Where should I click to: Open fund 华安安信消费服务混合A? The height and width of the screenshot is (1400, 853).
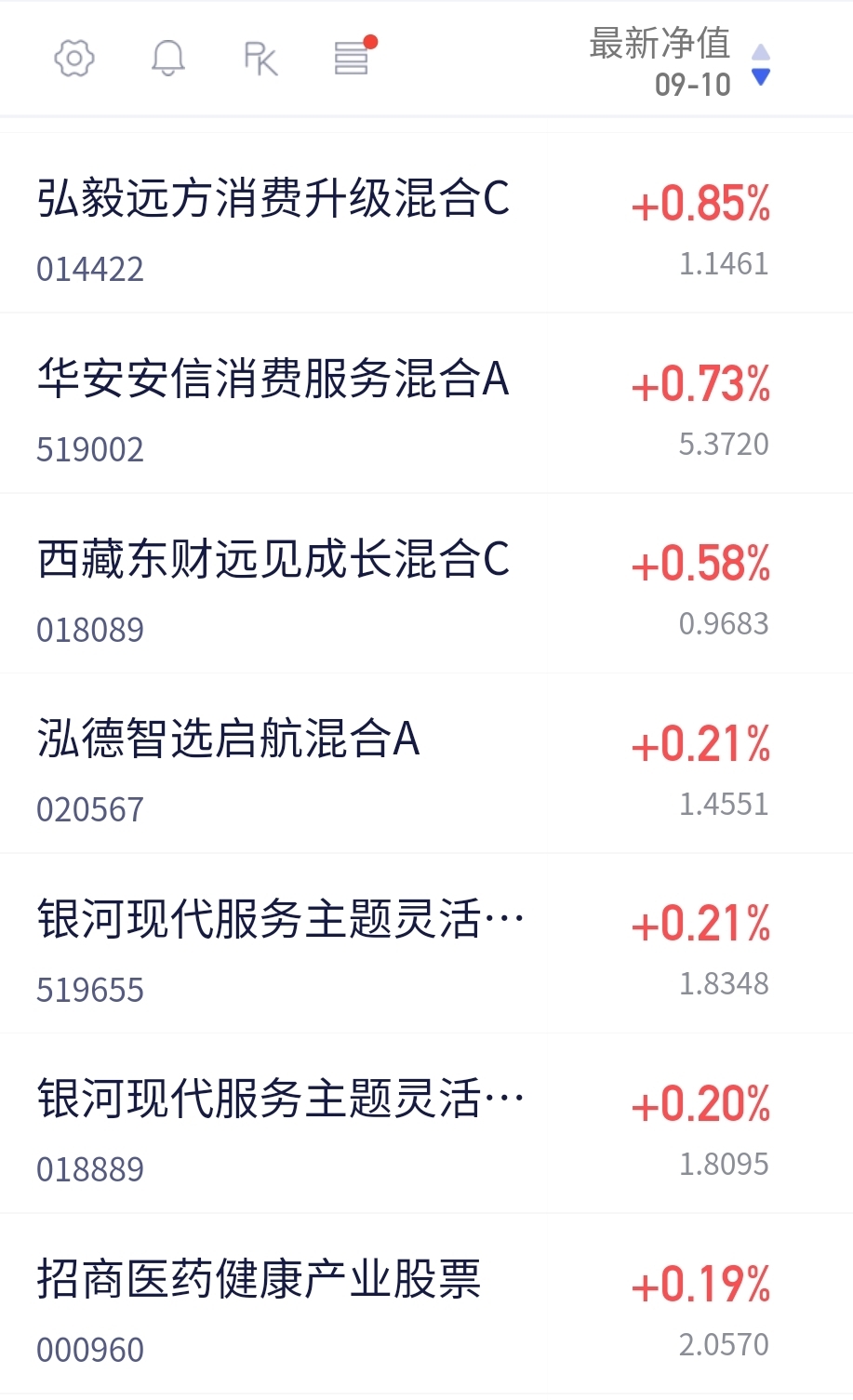click(426, 403)
